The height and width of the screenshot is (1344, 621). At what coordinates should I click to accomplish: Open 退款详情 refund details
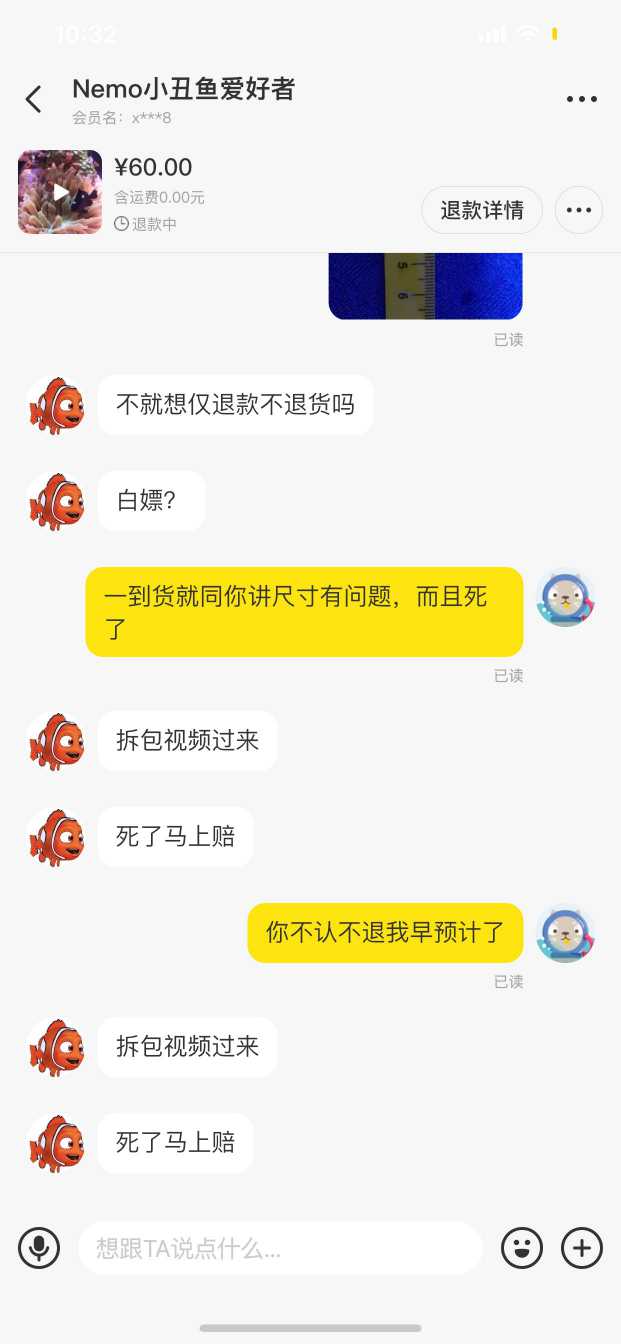click(x=482, y=210)
